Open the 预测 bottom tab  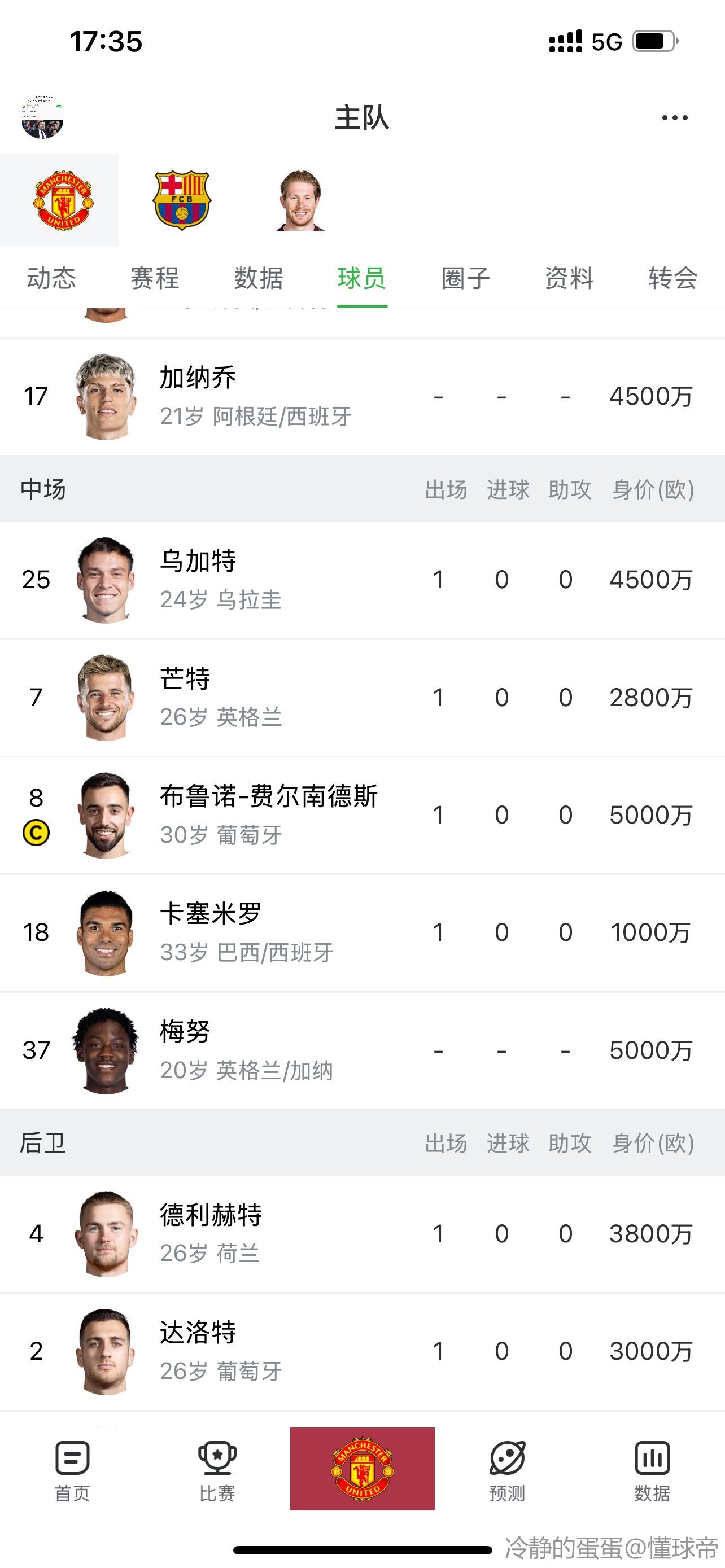click(507, 1470)
